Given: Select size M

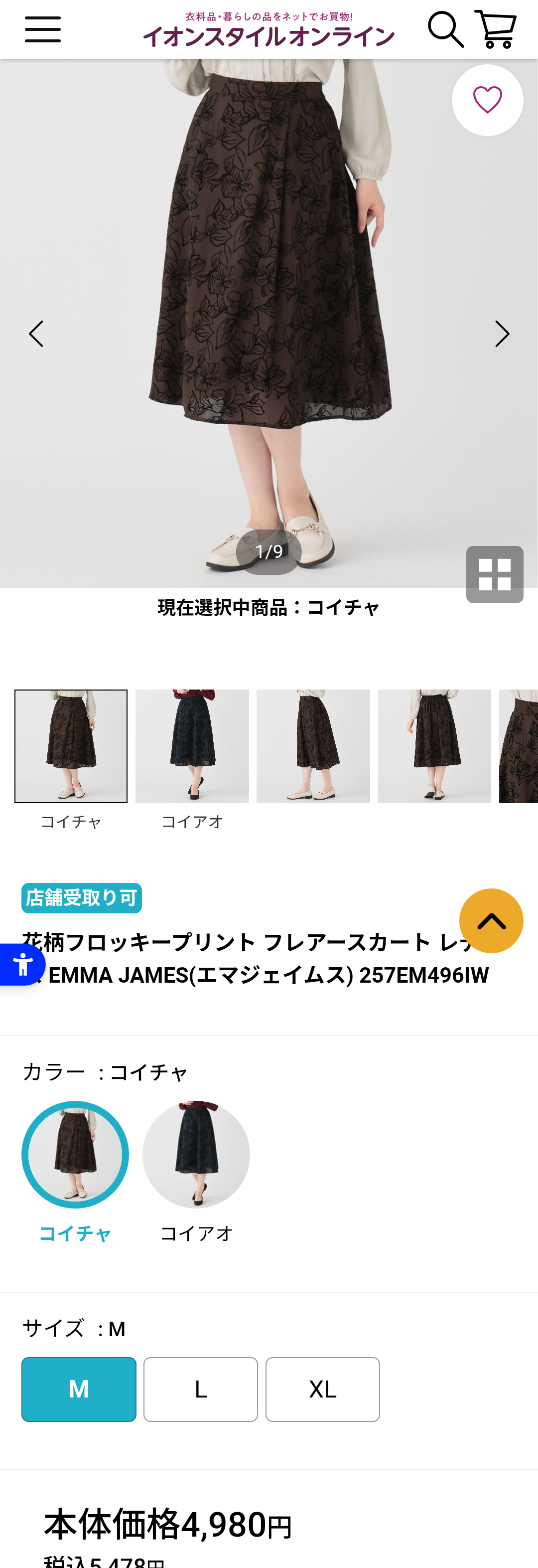Looking at the screenshot, I should 79,1389.
